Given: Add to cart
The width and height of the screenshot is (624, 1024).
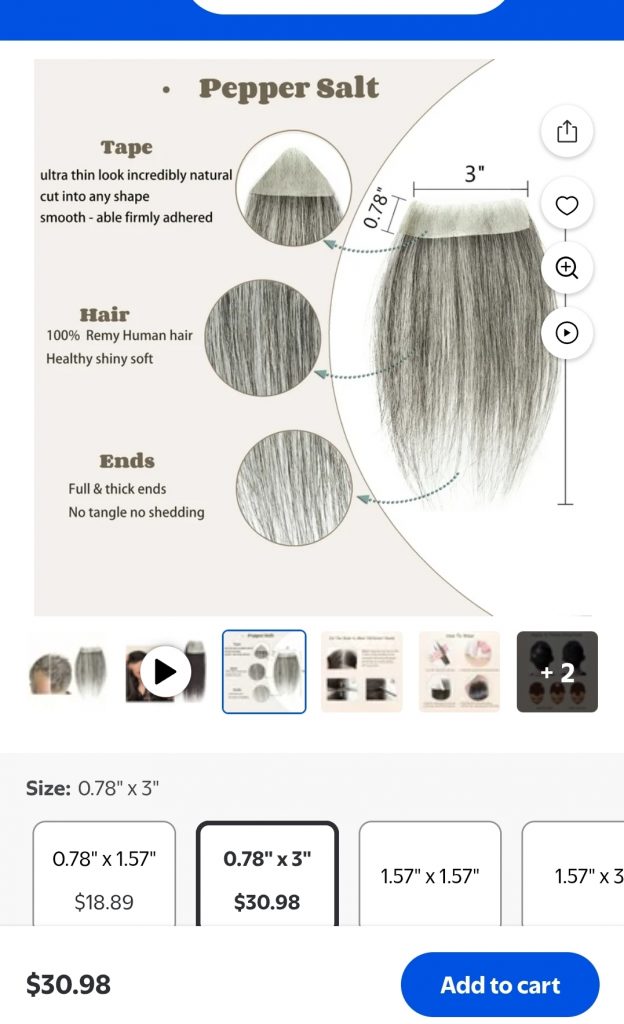Looking at the screenshot, I should click(x=500, y=985).
